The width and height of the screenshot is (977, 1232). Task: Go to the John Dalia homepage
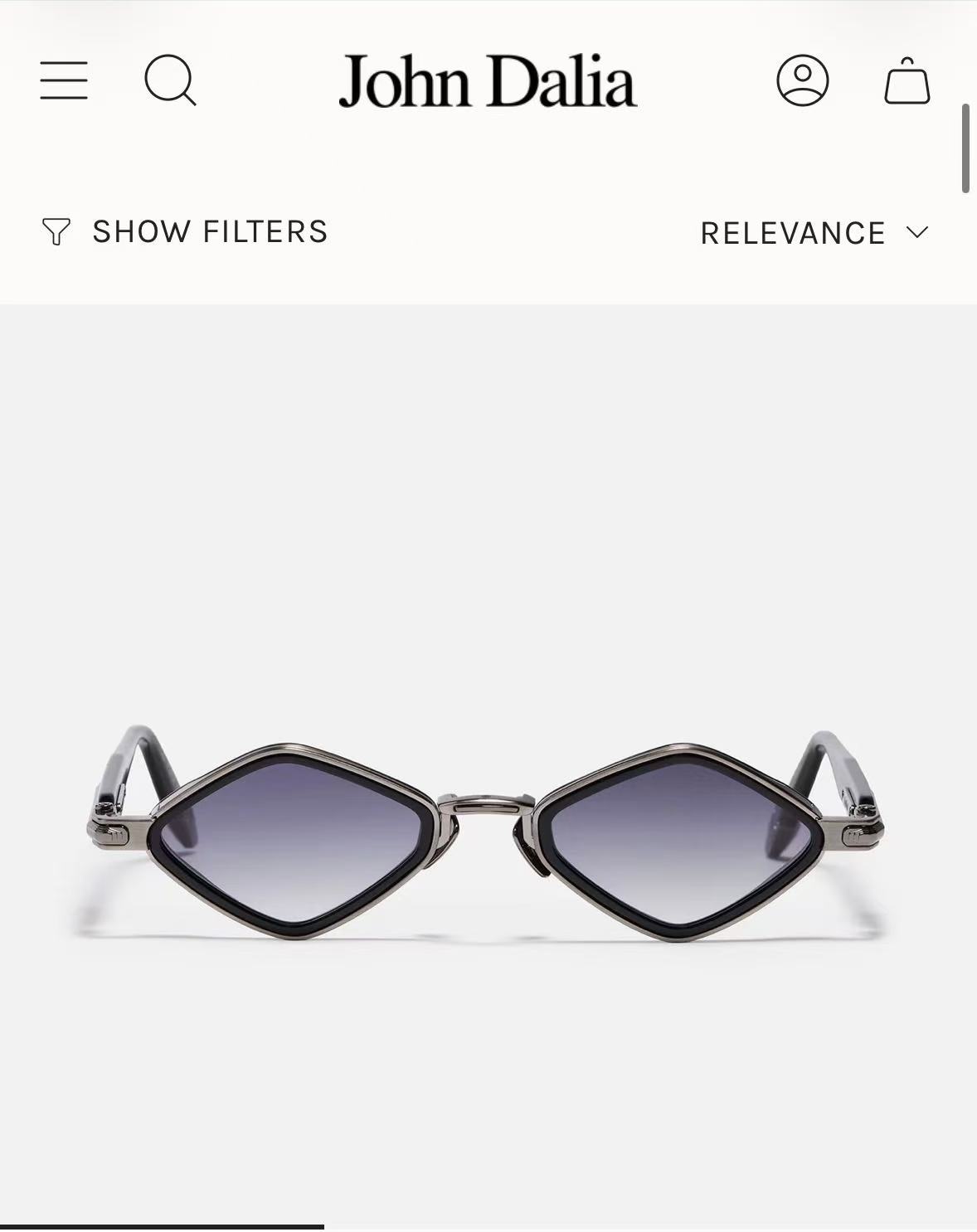488,81
